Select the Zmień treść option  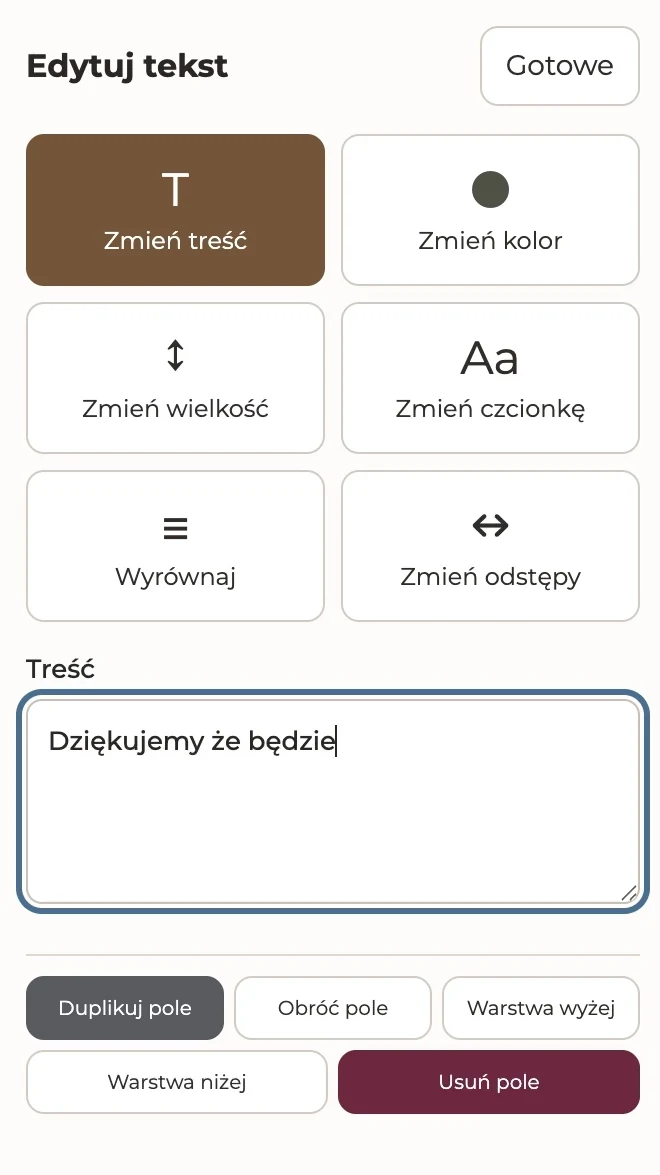coord(175,210)
